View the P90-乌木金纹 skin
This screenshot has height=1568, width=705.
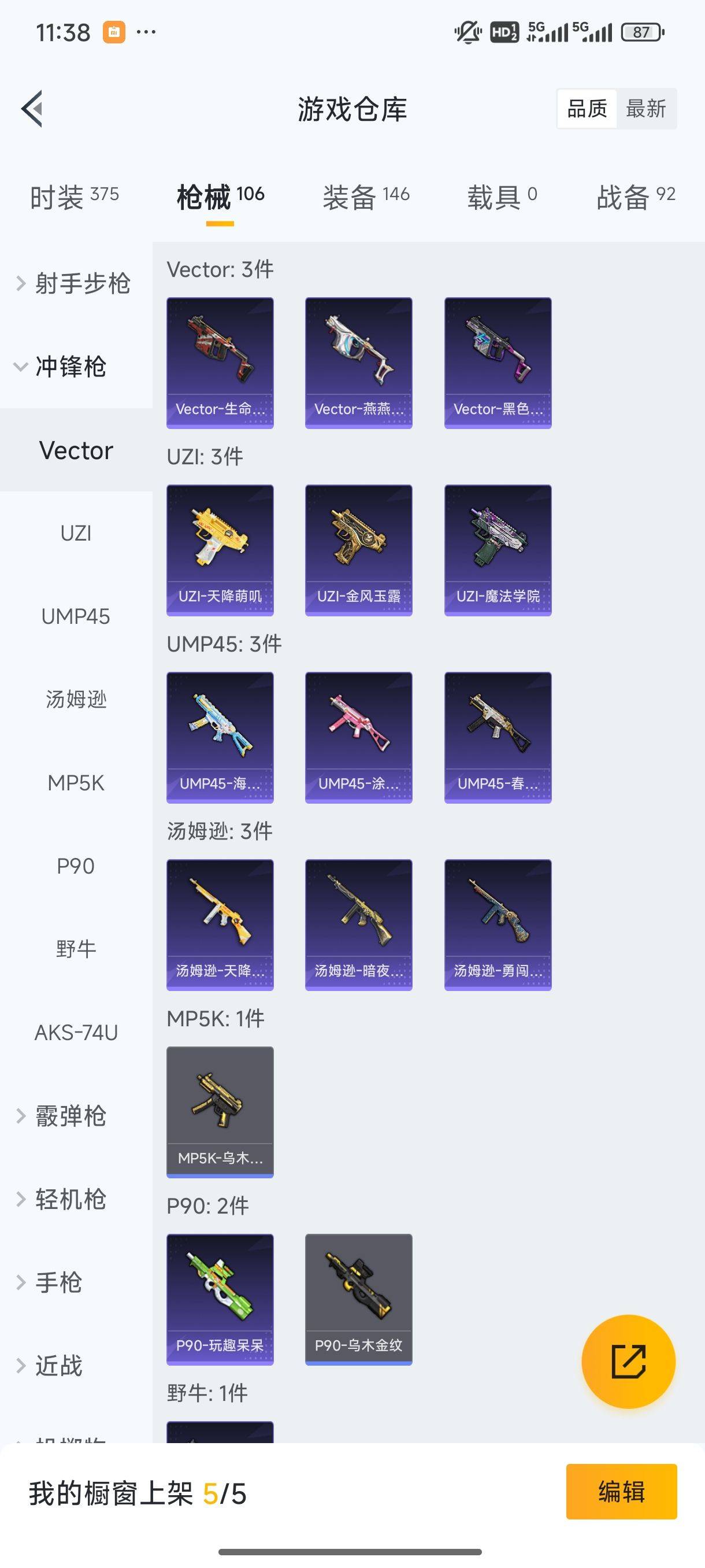click(x=358, y=1299)
